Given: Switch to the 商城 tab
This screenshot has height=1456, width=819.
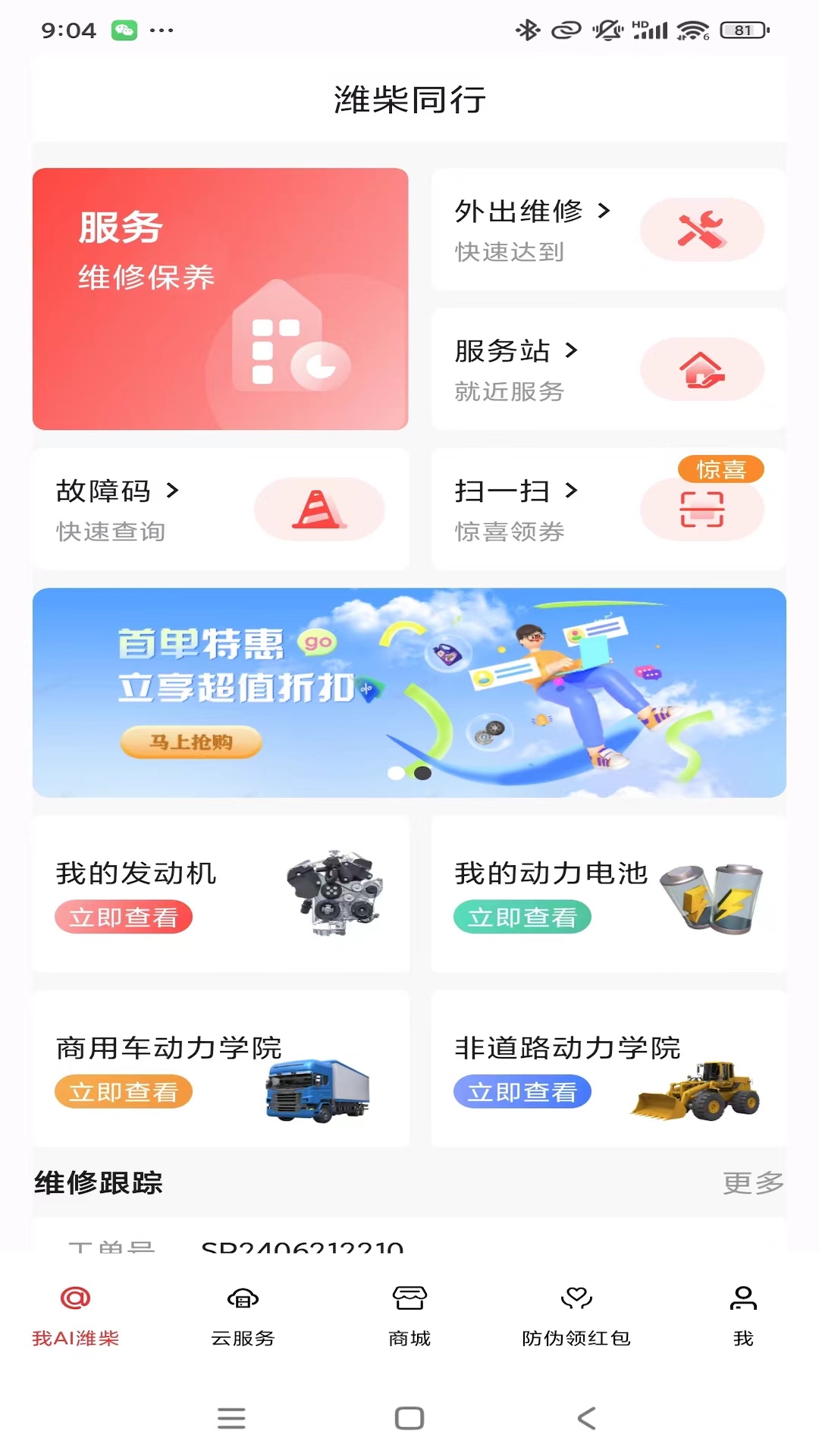Looking at the screenshot, I should tap(409, 1316).
